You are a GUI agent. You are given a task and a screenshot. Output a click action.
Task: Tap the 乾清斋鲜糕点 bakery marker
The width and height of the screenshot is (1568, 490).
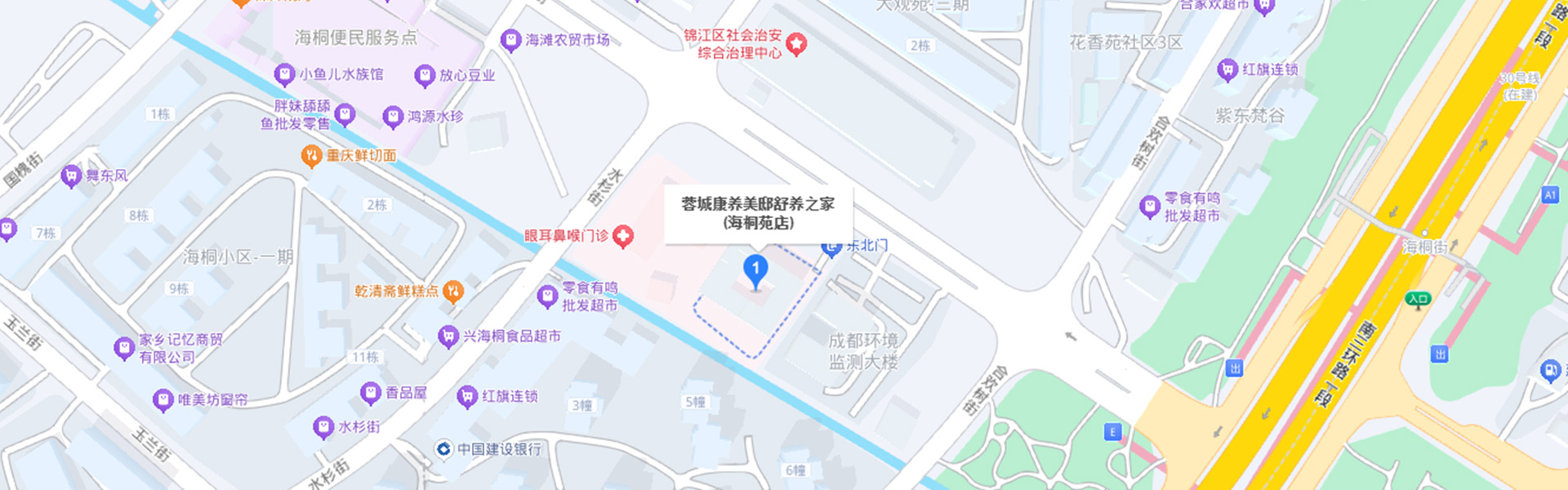click(453, 292)
